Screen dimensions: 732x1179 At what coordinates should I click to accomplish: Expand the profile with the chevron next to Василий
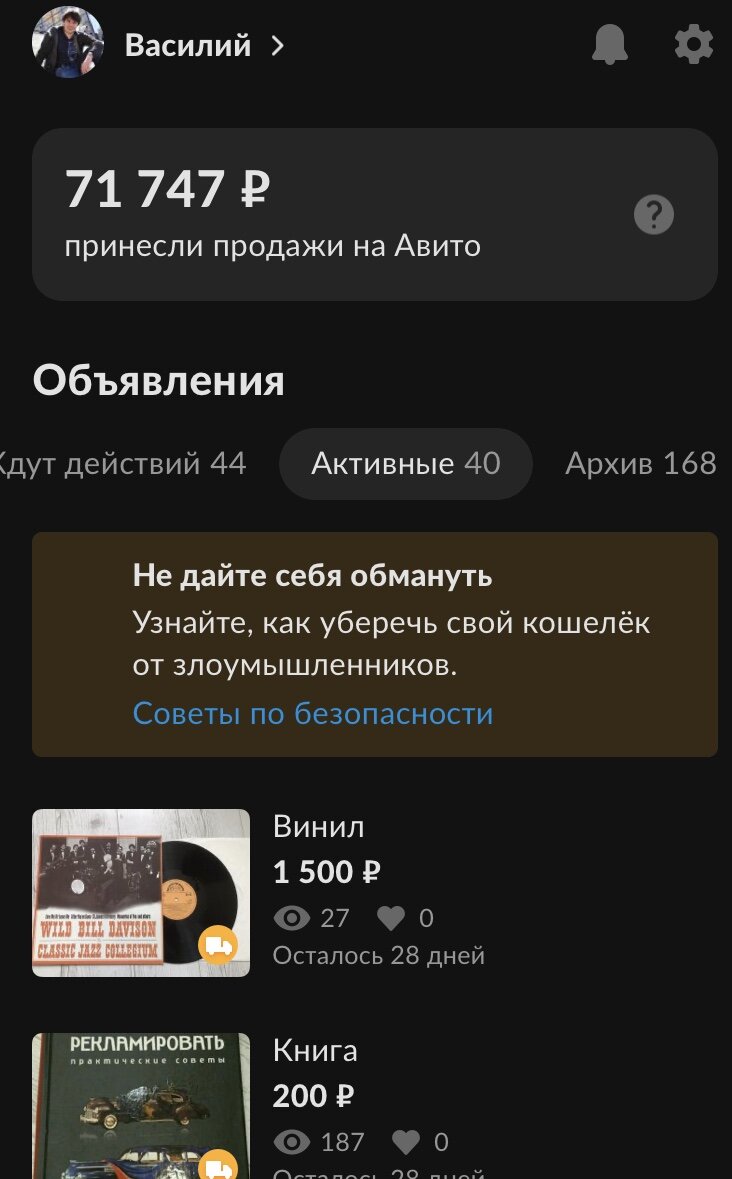coord(277,45)
